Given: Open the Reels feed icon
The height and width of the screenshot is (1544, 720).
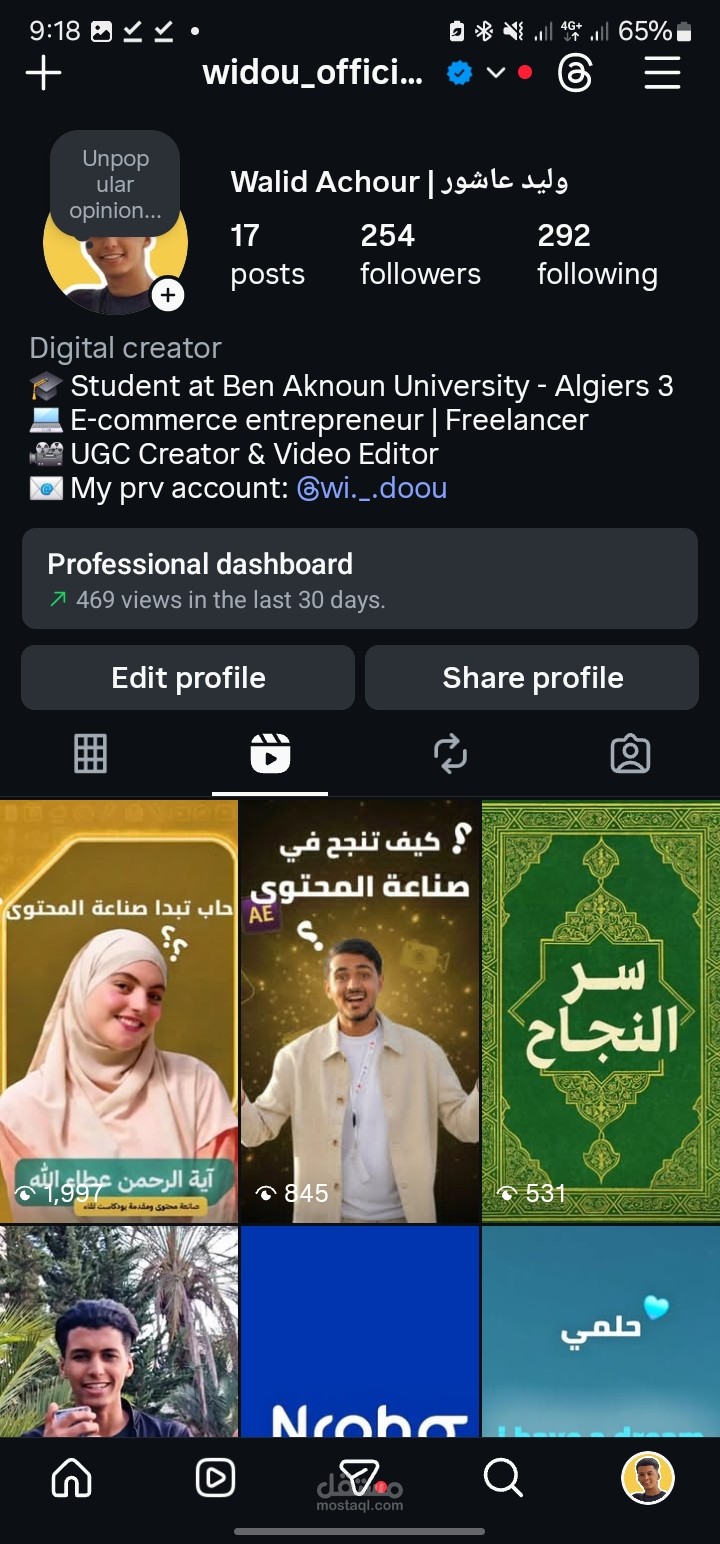Looking at the screenshot, I should coord(214,1478).
